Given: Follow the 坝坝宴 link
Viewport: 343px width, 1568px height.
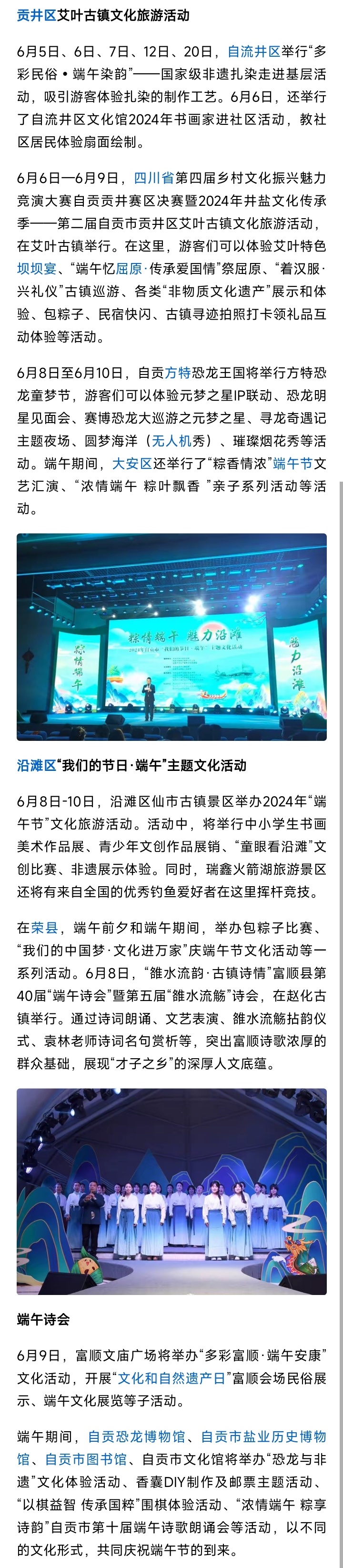Looking at the screenshot, I should (37, 269).
